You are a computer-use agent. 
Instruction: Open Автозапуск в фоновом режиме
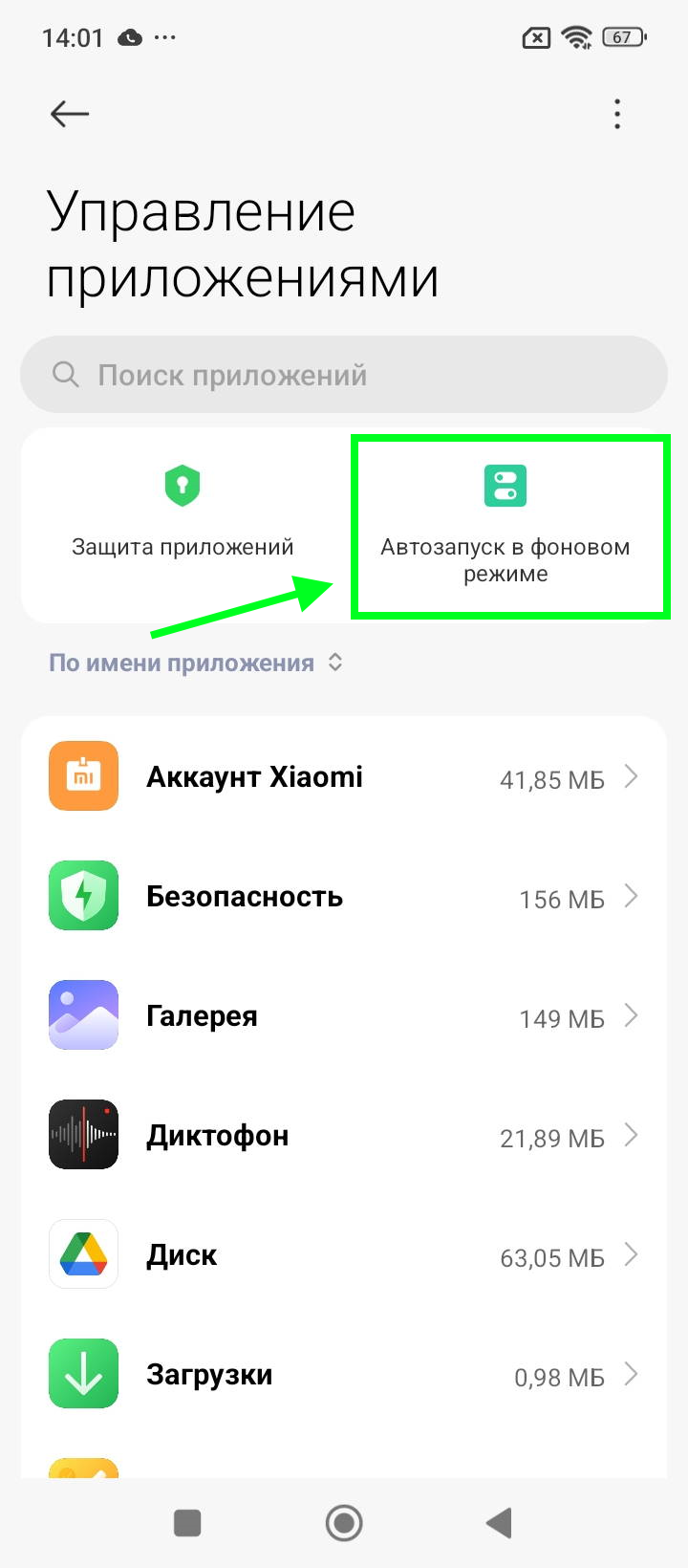coord(505,524)
